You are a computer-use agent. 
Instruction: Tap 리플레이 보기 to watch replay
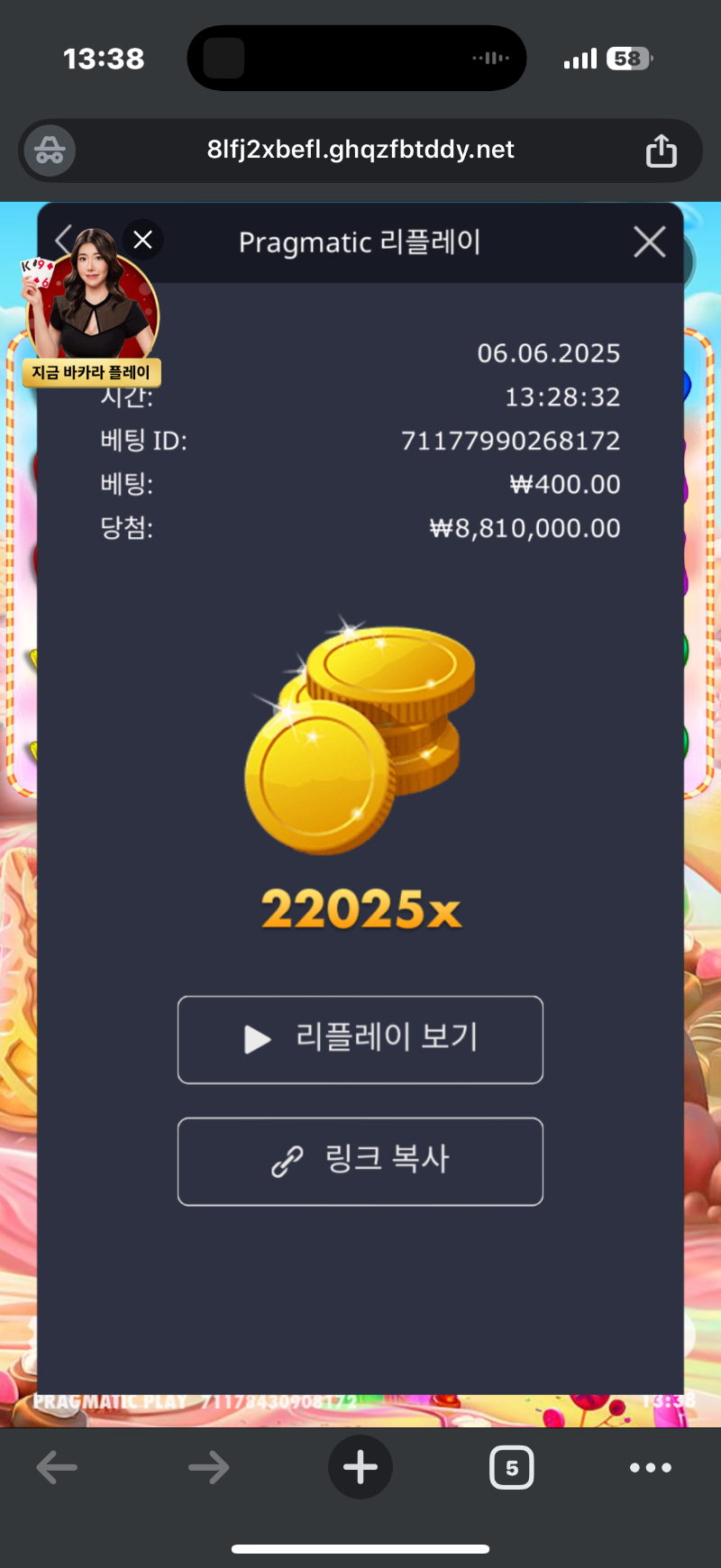point(360,1039)
